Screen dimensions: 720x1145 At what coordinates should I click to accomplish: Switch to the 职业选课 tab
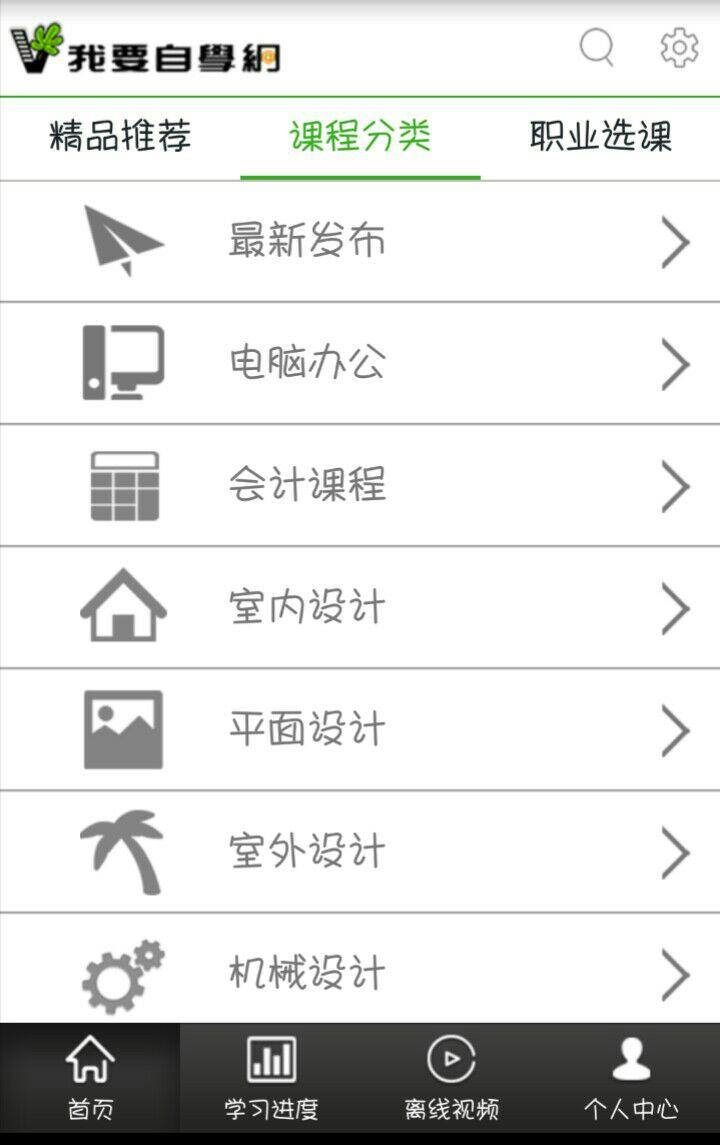[x=600, y=136]
